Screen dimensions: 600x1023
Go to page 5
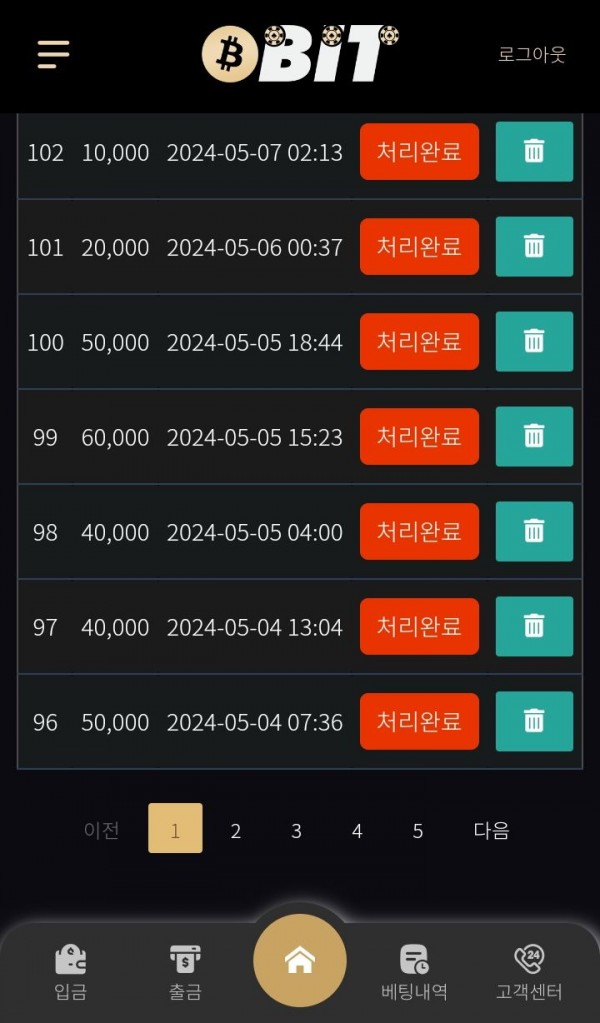pos(418,831)
